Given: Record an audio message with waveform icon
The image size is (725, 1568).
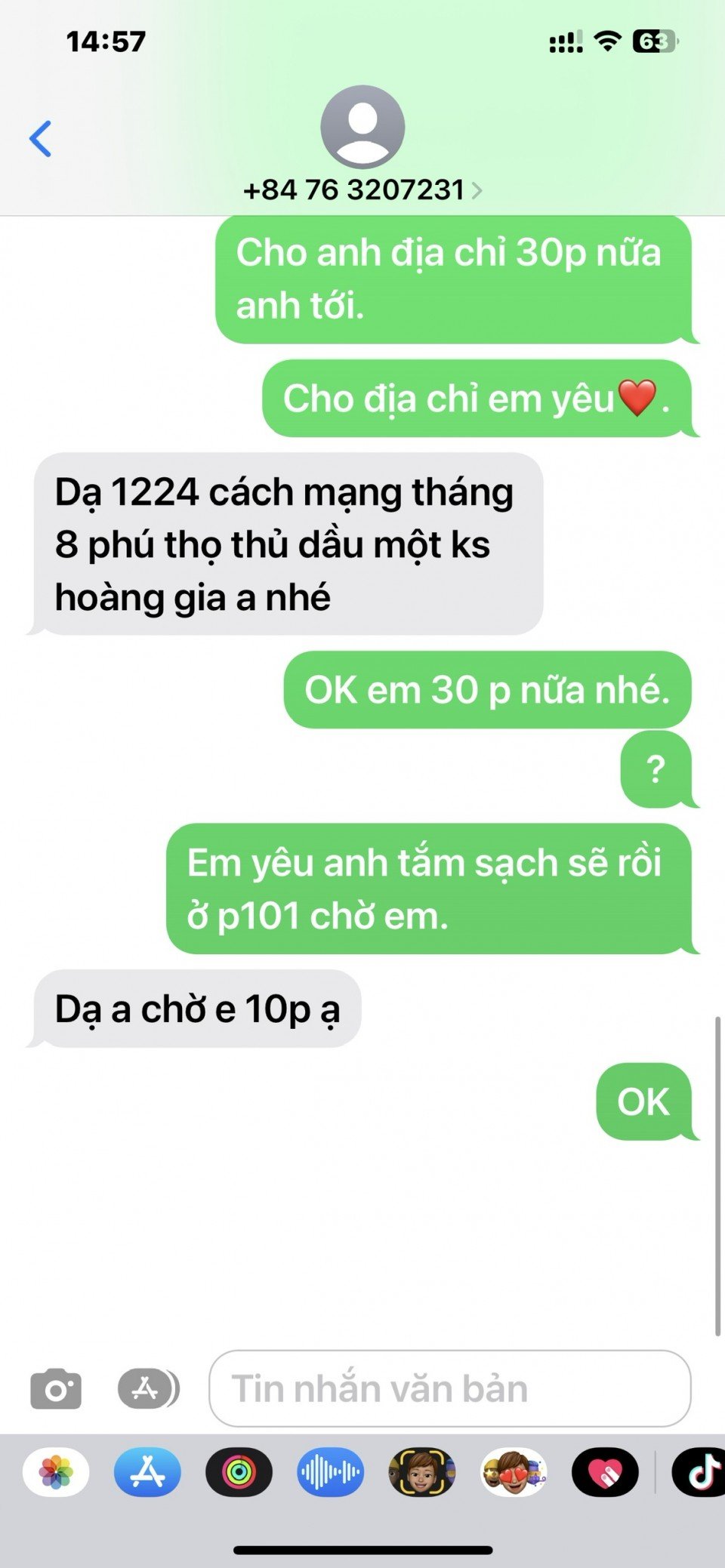Looking at the screenshot, I should click(330, 1472).
